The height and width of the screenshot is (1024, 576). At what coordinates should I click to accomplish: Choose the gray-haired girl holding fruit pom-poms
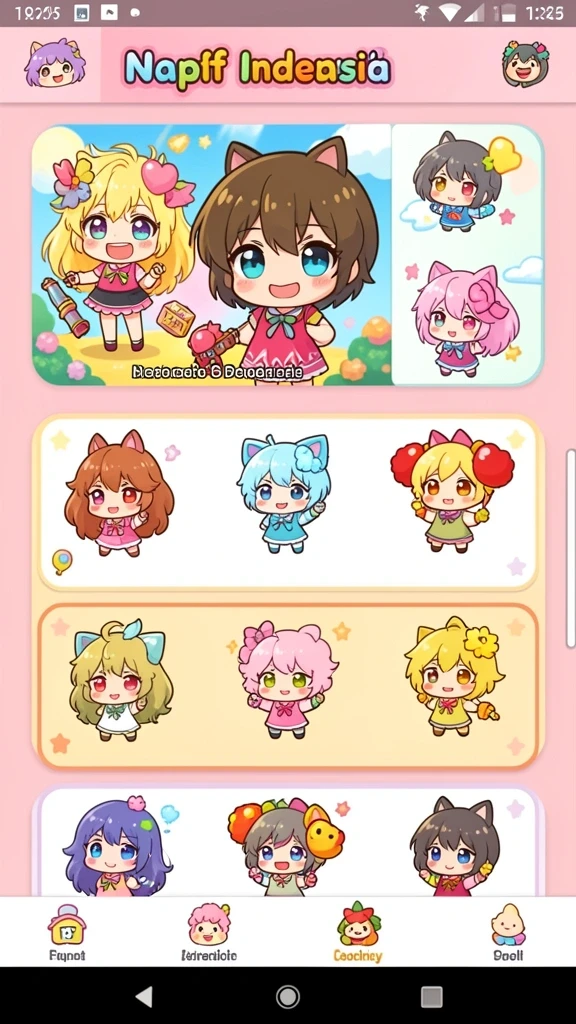point(285,846)
